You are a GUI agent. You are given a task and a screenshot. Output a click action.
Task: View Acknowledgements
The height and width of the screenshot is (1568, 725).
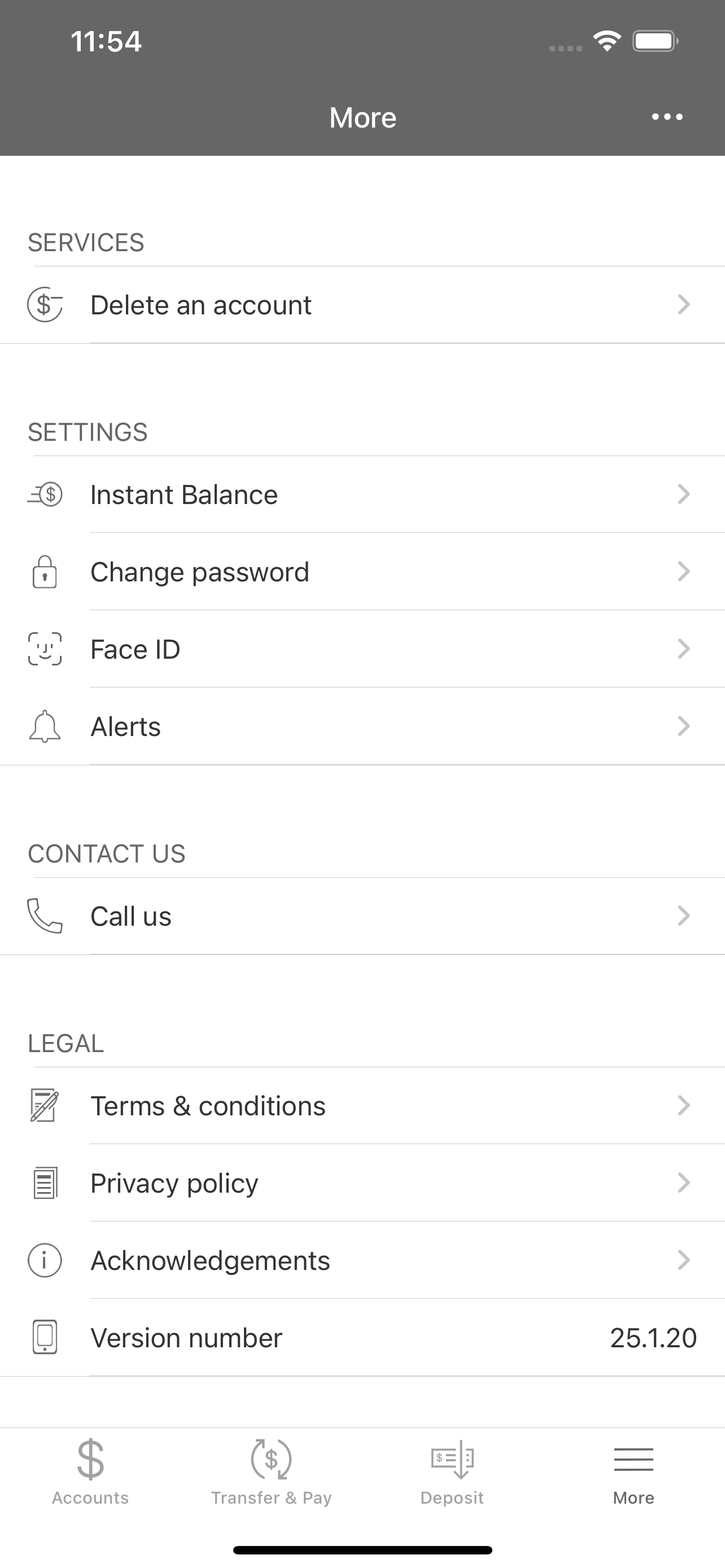[362, 1260]
